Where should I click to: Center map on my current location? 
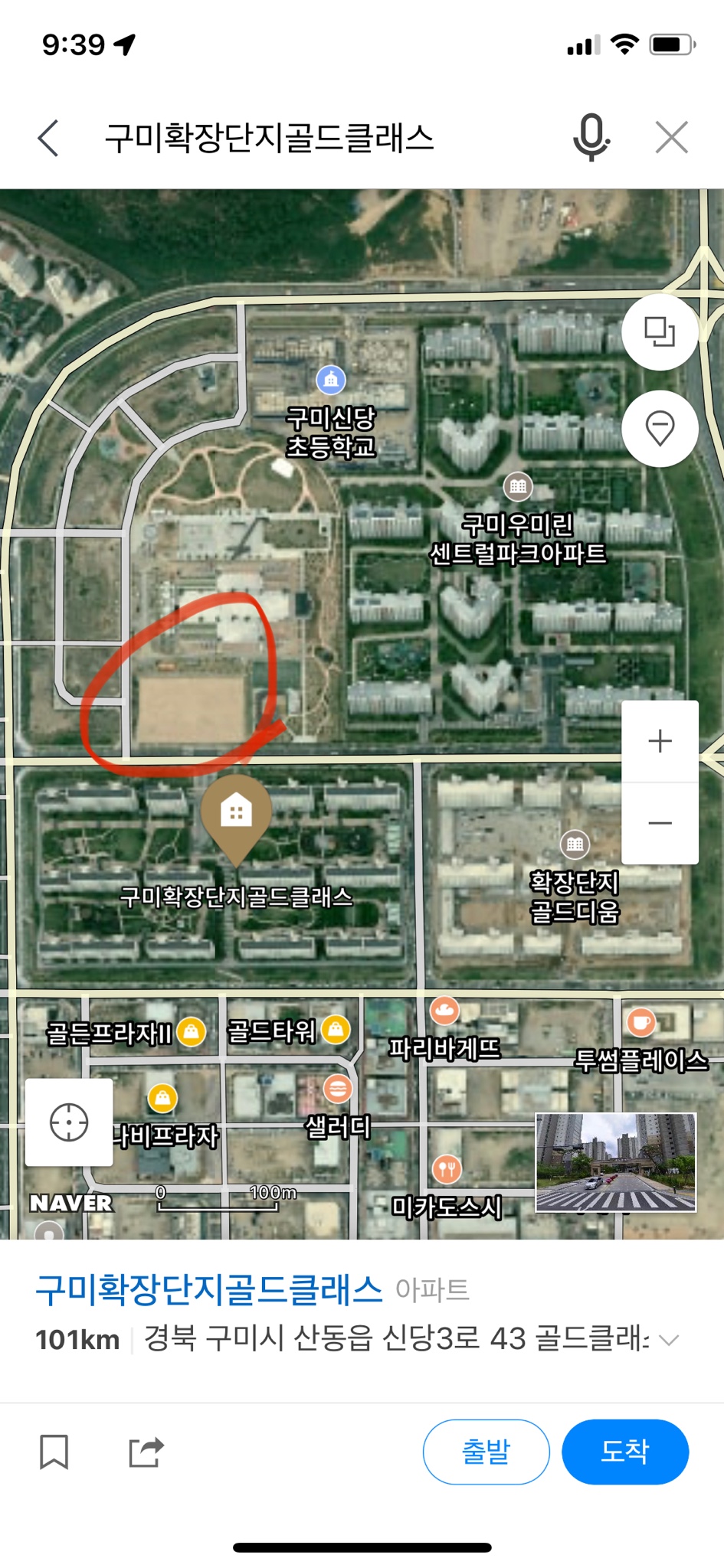pyautogui.click(x=69, y=1122)
